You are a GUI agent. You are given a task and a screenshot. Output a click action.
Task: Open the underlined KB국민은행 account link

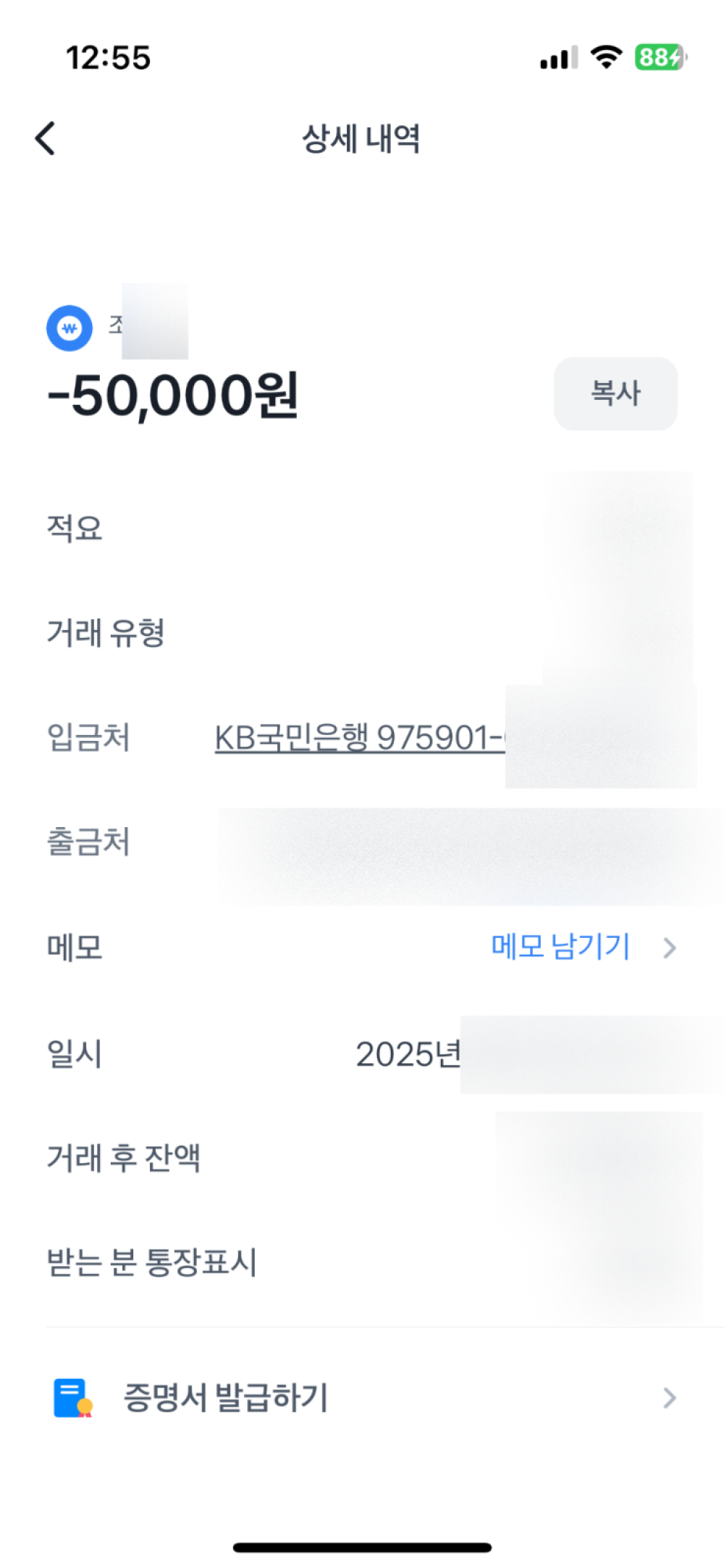[x=358, y=738]
